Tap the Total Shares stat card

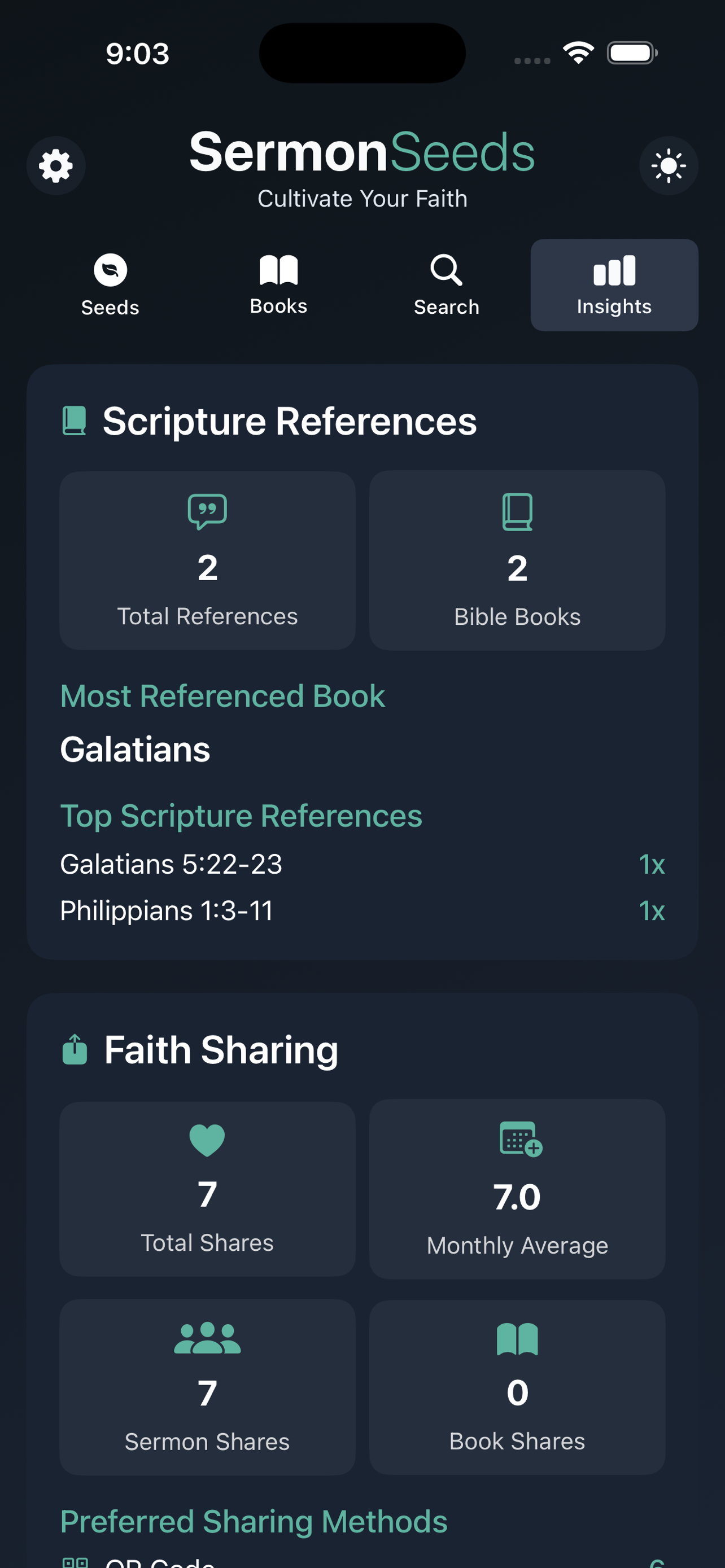(x=207, y=1187)
